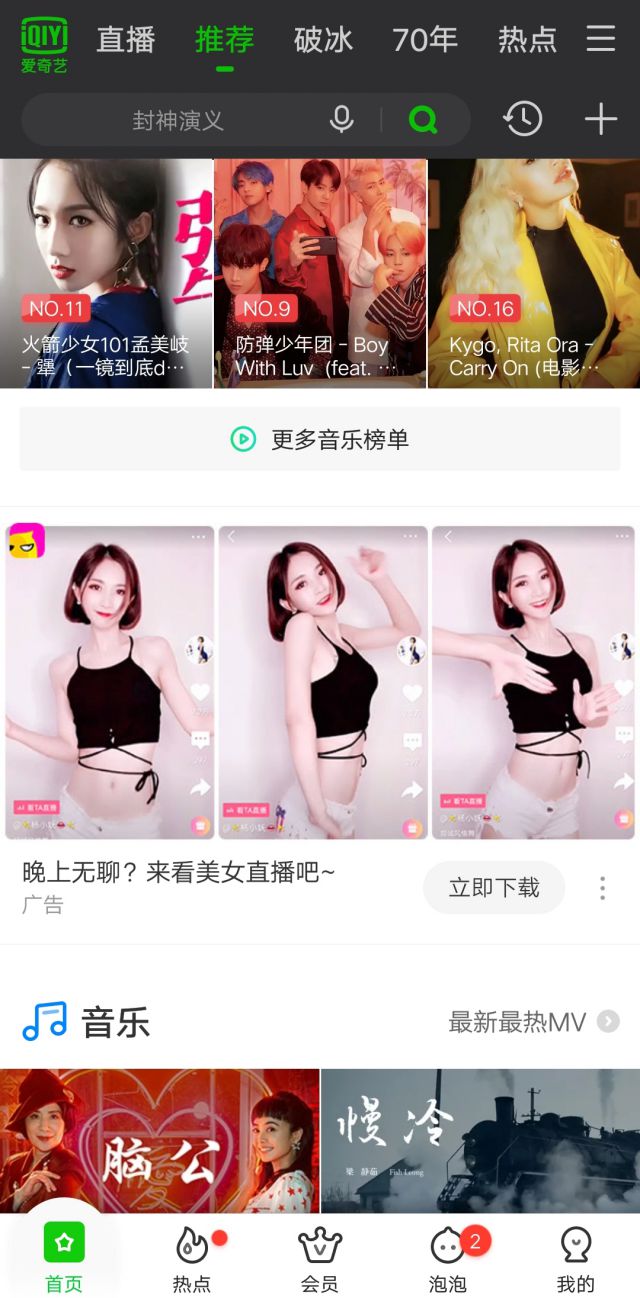Play the NO.11 火箭少女101孟美岐 video
Image resolution: width=640 pixels, height=1298 pixels.
106,273
